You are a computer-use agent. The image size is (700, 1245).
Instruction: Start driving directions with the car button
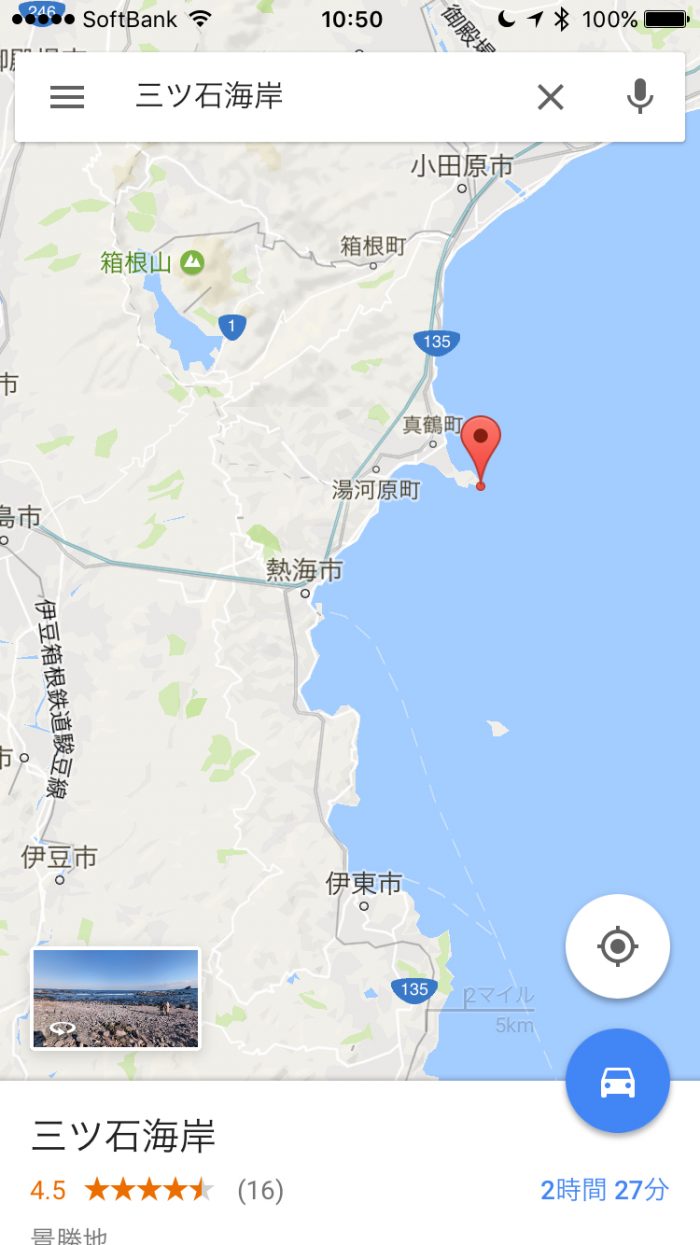(x=617, y=1081)
